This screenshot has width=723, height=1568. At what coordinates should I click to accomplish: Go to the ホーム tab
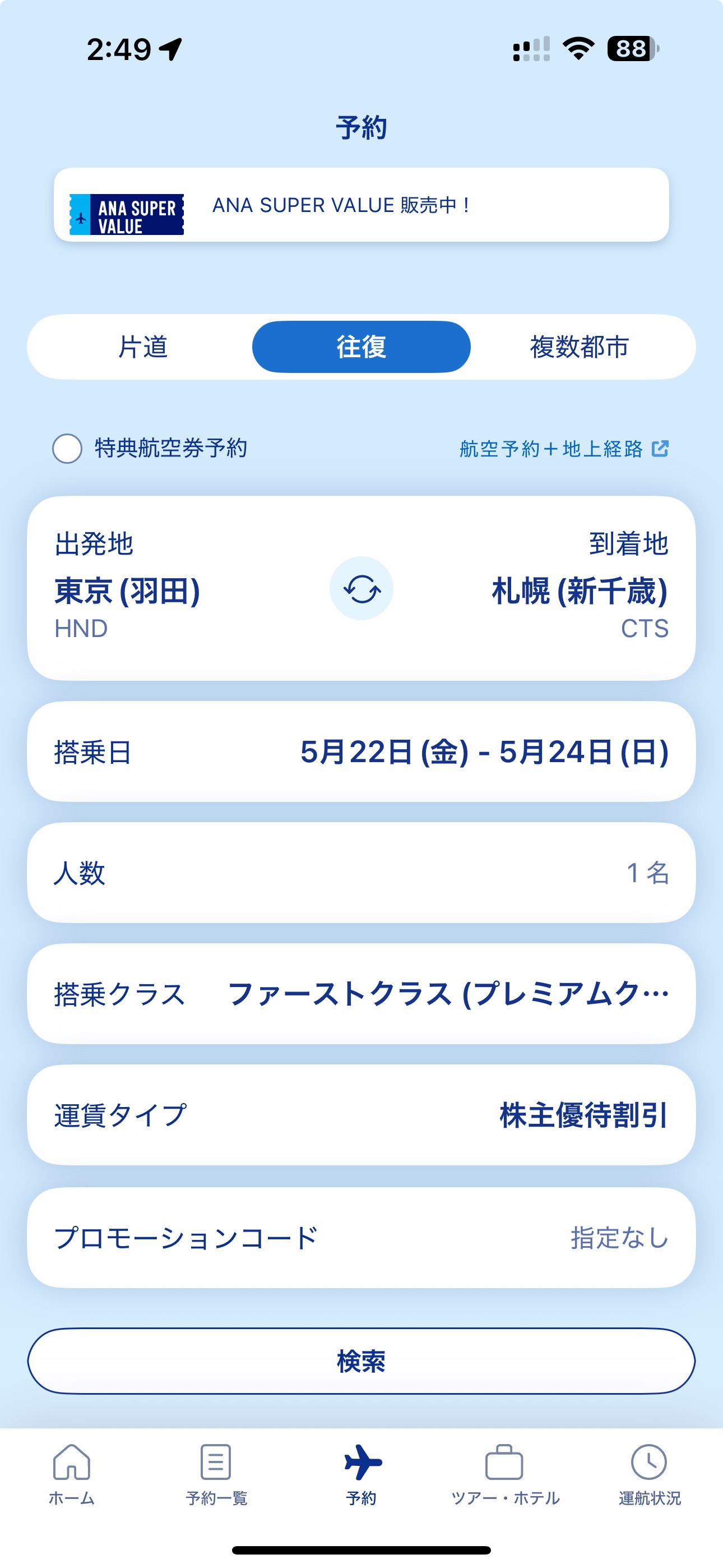coord(72,1474)
